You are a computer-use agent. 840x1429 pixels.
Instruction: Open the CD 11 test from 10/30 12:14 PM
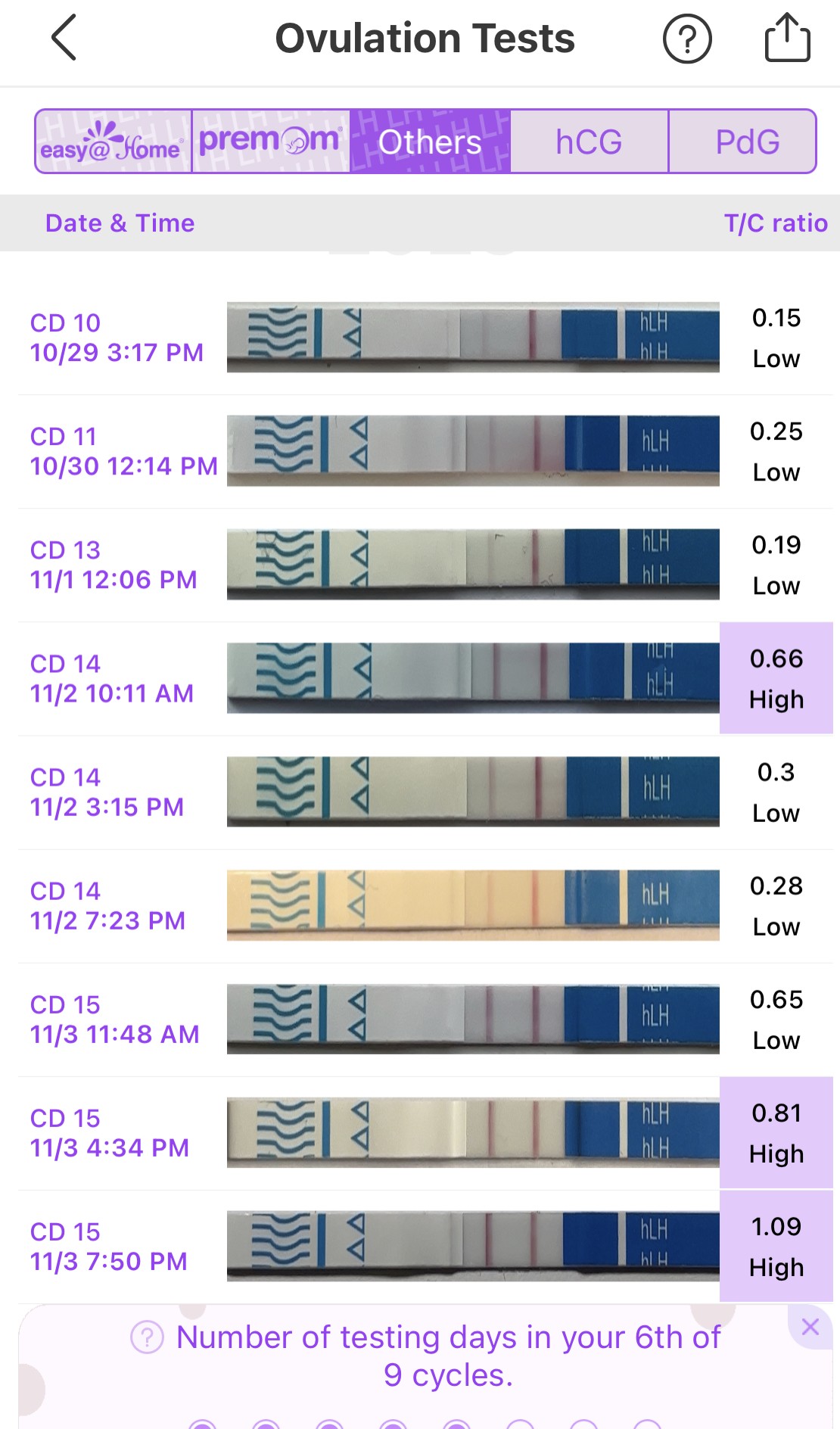[x=473, y=451]
